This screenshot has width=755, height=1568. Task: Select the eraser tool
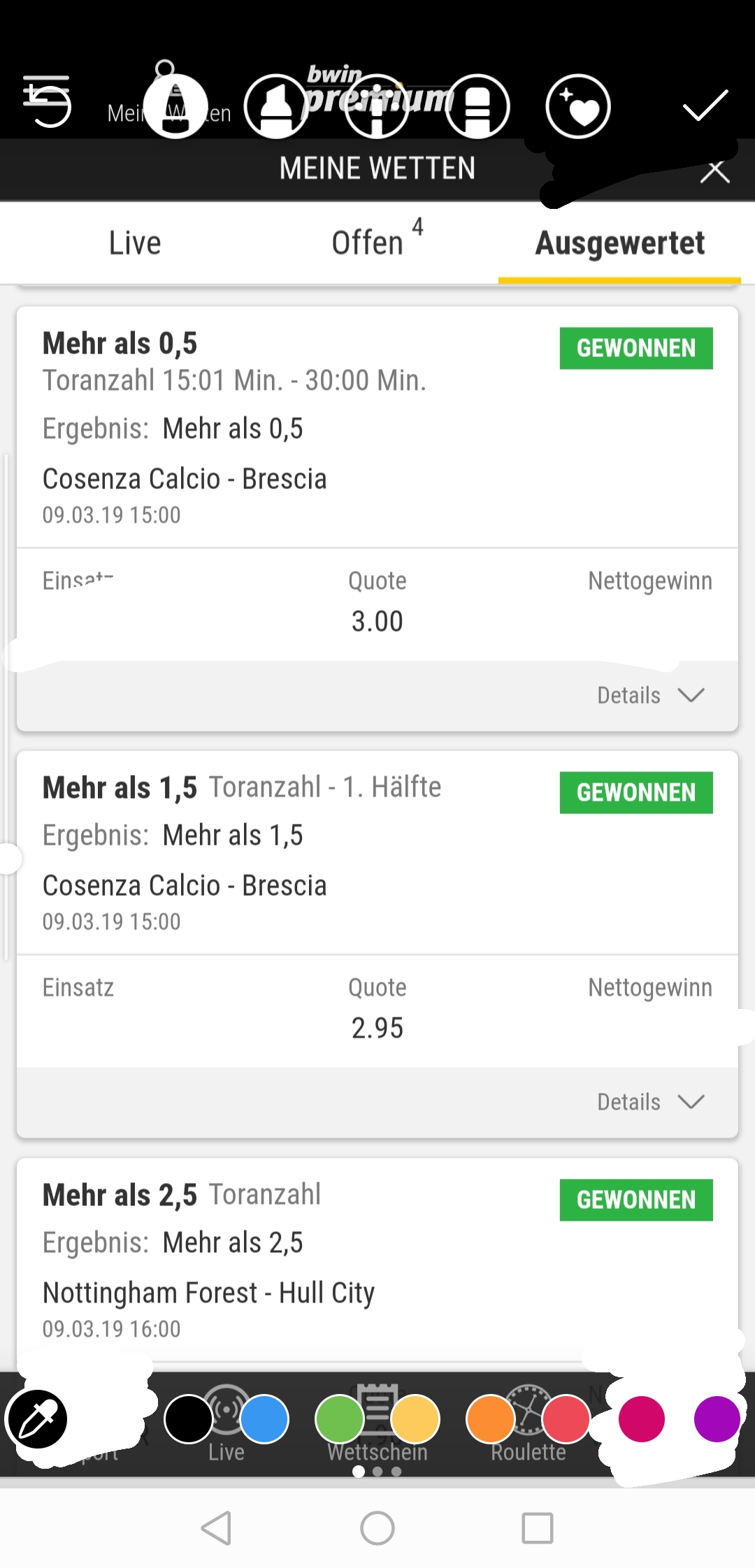click(x=477, y=106)
